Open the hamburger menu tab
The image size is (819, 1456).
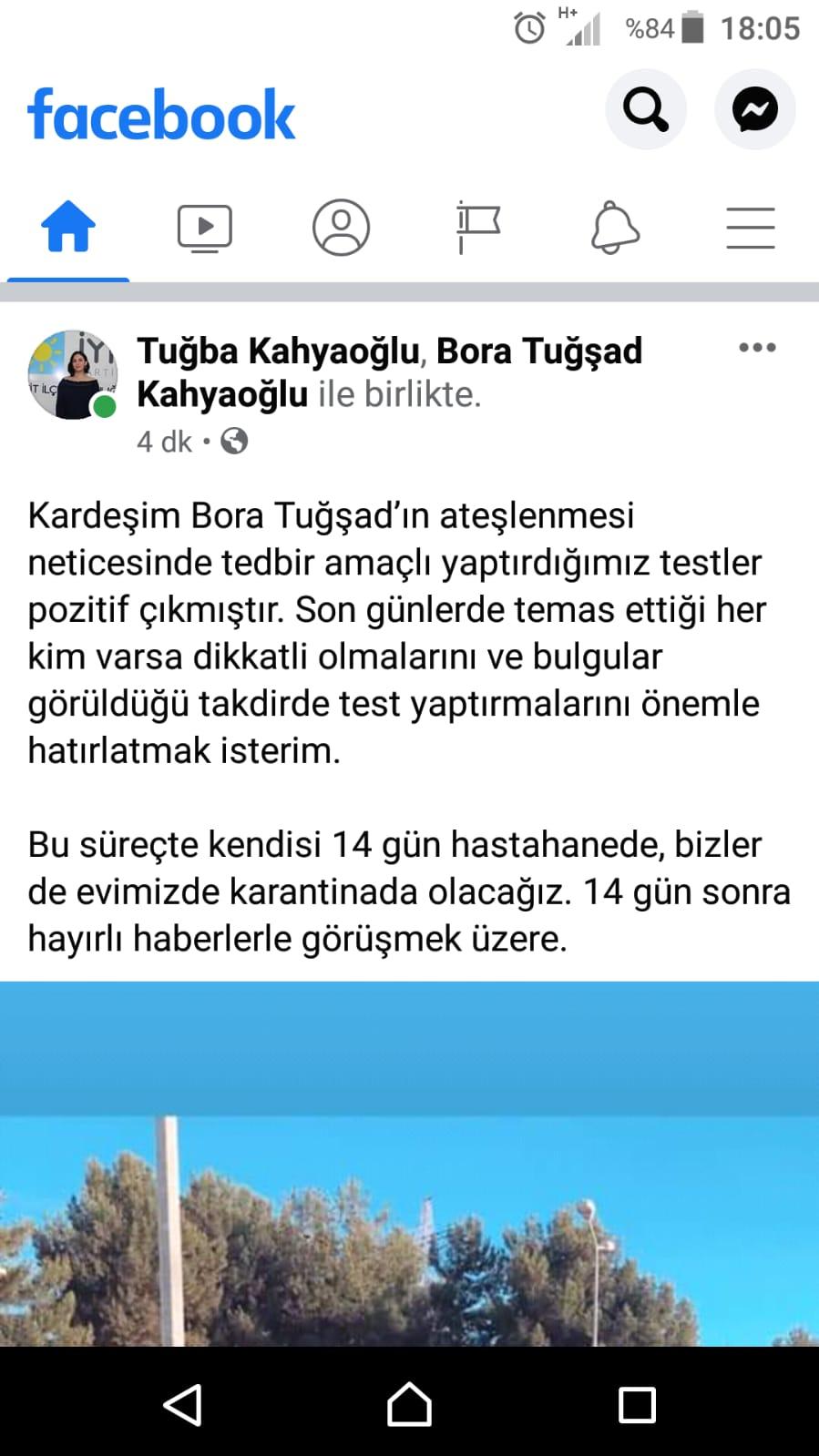751,228
